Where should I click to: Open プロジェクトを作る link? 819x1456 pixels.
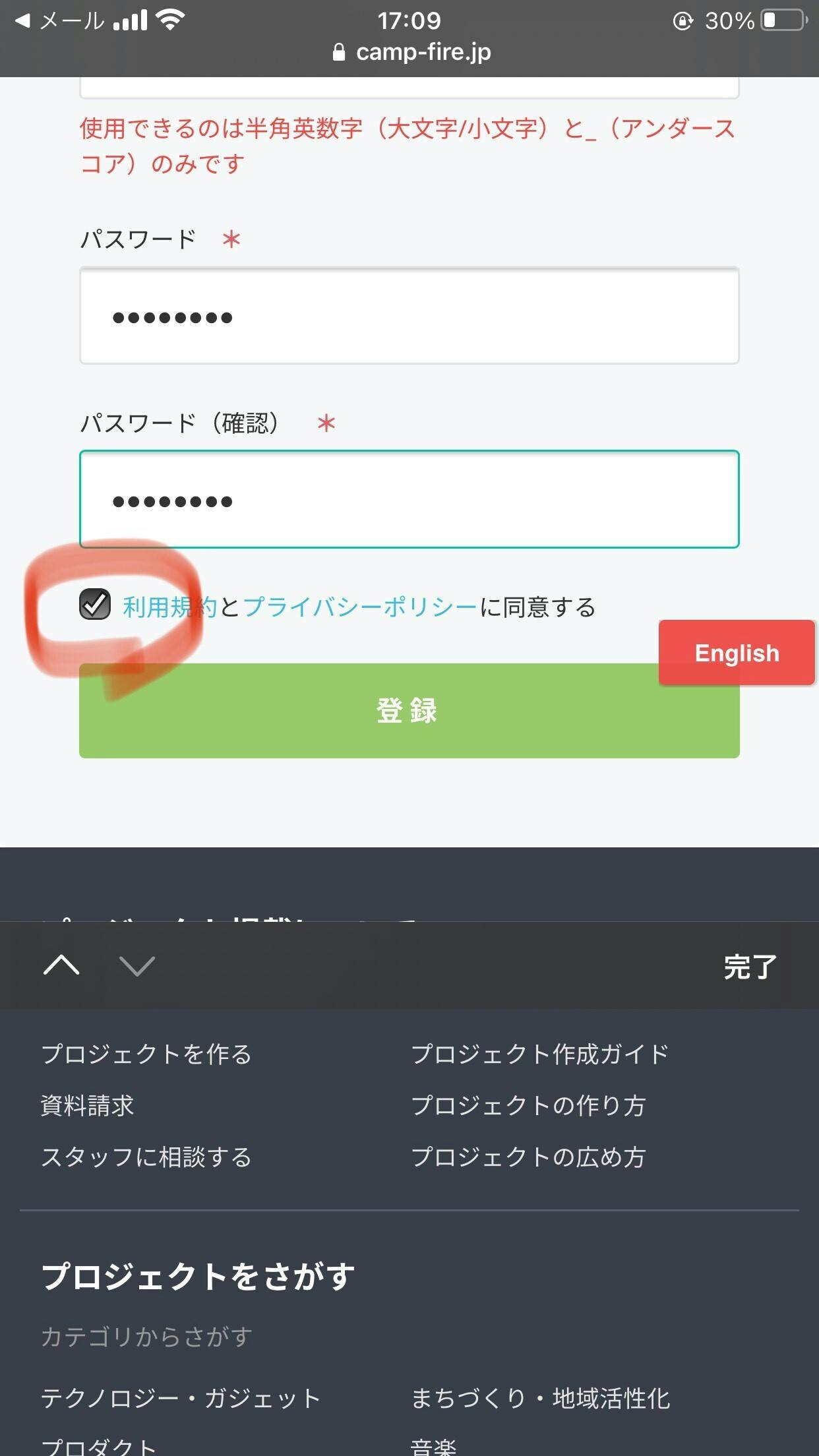pos(146,1054)
